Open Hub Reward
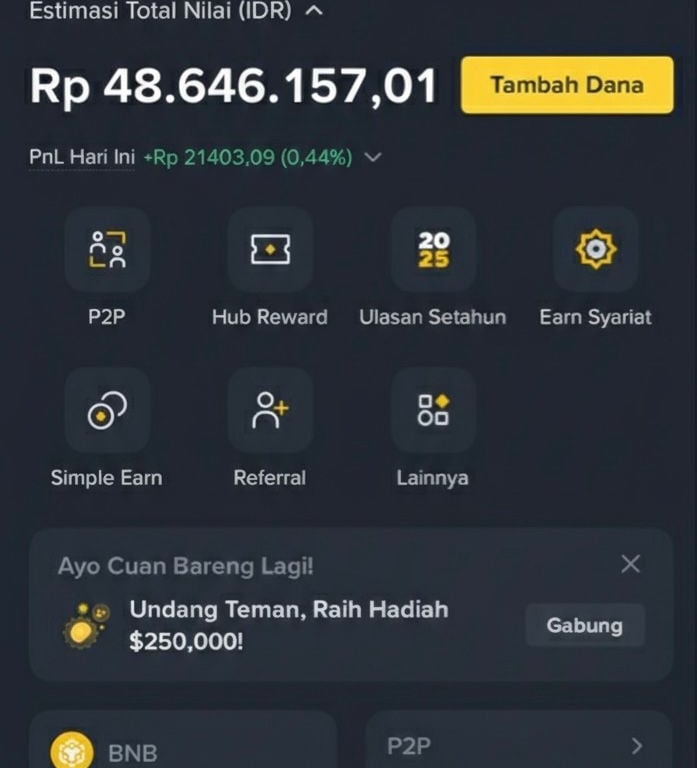Viewport: 697px width, 768px height. (270, 250)
